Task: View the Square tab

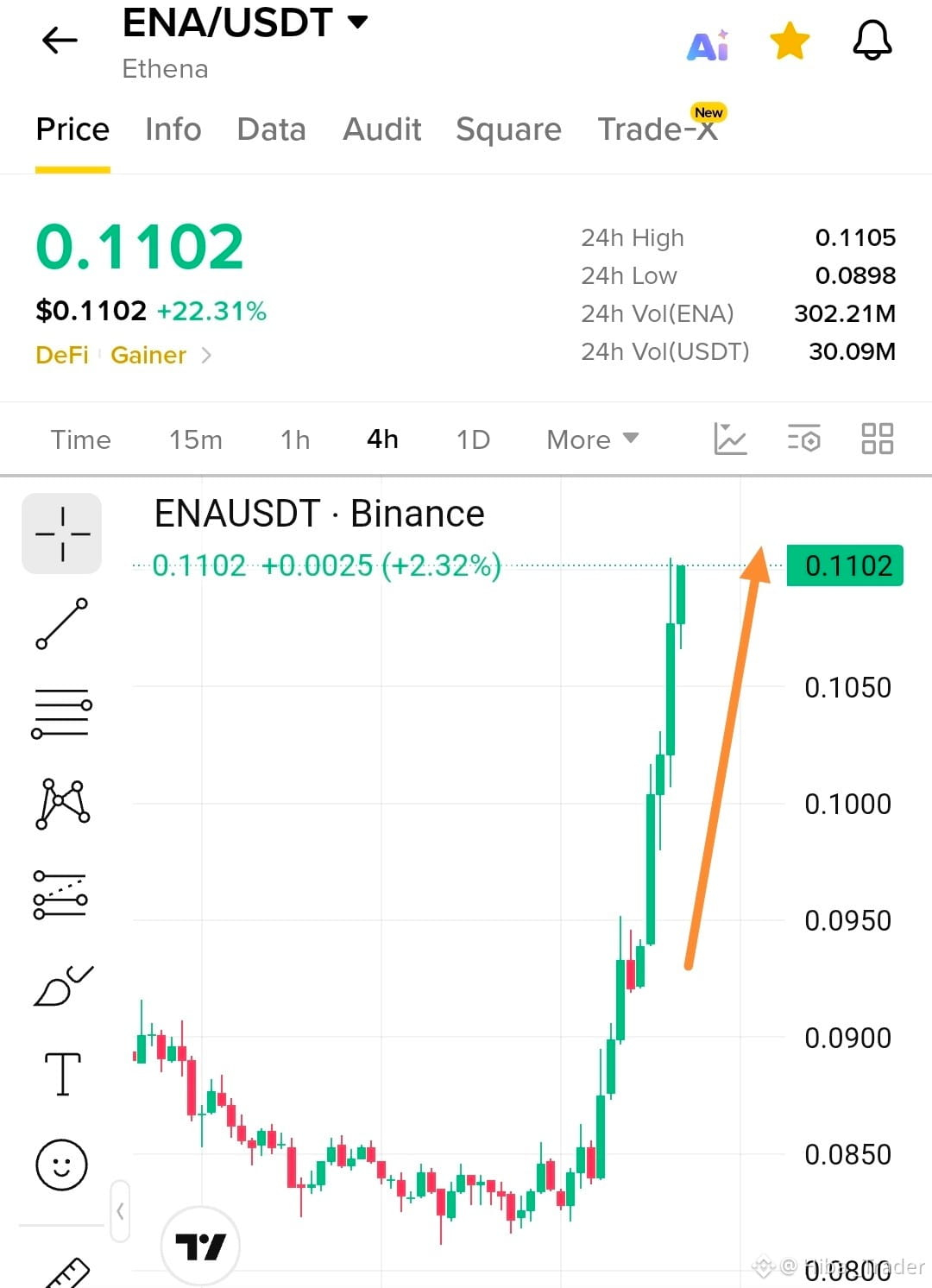Action: point(508,129)
